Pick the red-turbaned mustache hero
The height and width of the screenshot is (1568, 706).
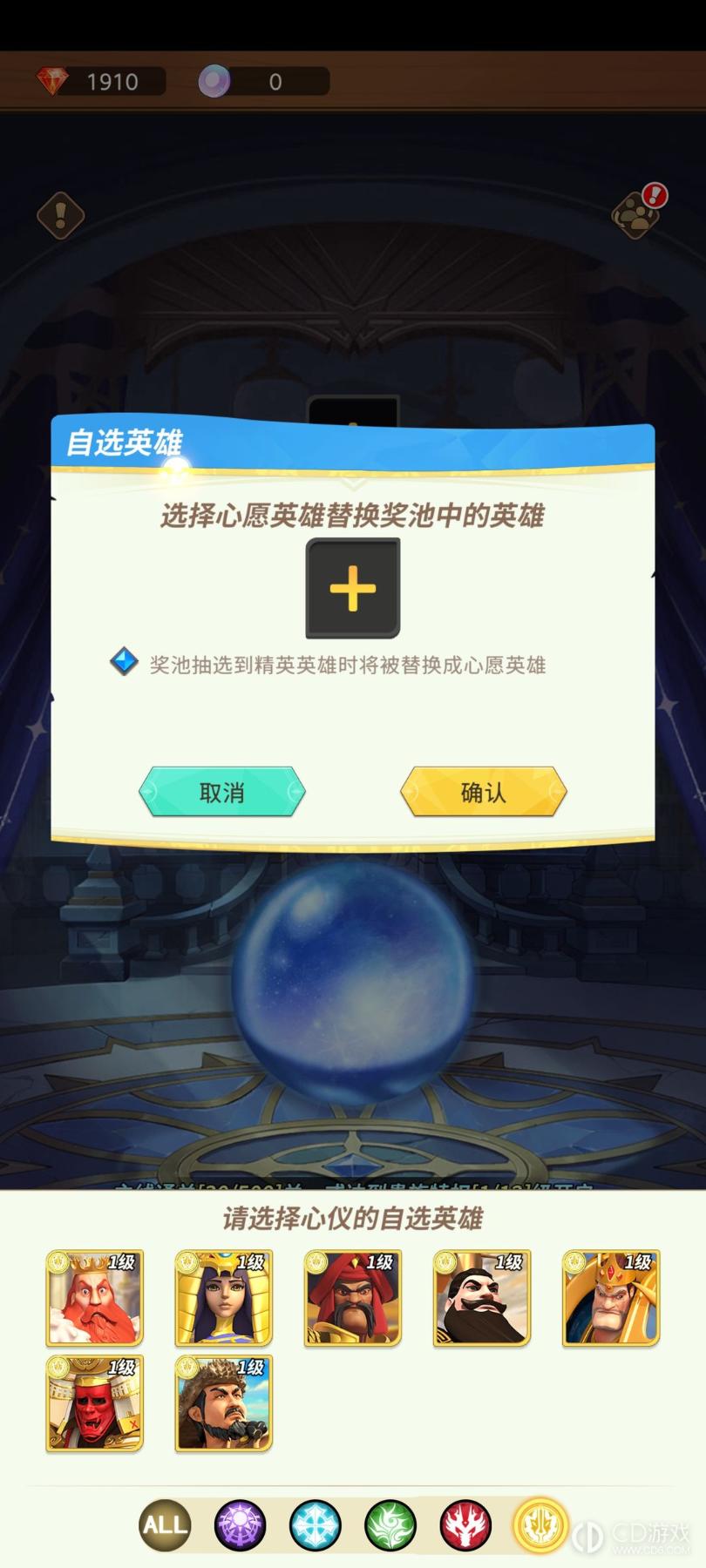pyautogui.click(x=352, y=1298)
